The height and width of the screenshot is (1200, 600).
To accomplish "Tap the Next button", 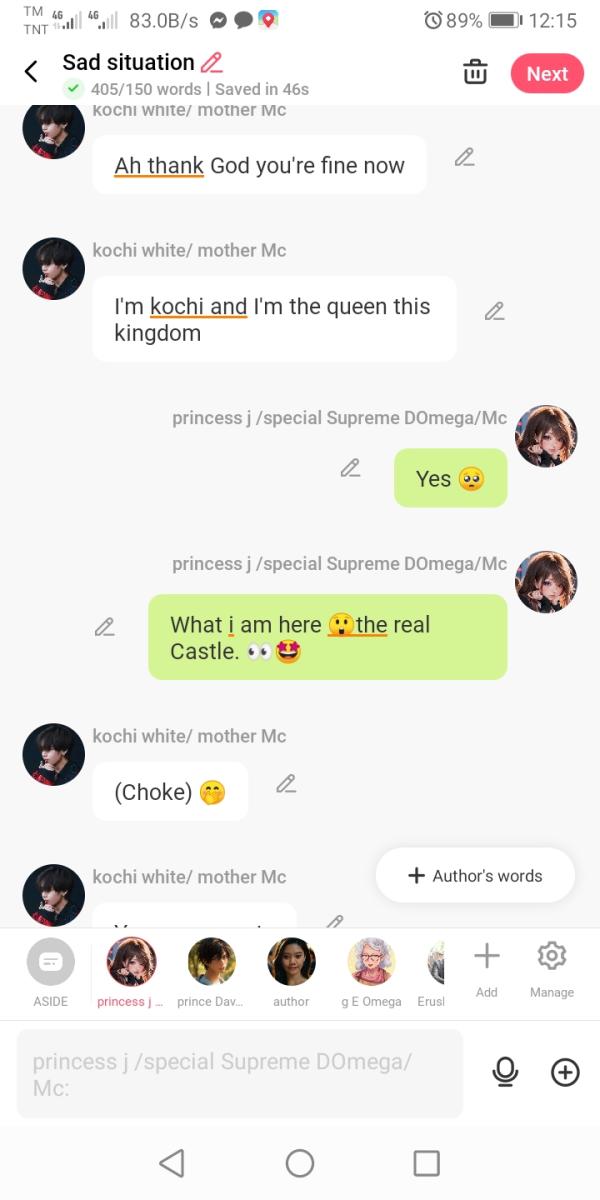I will click(x=546, y=74).
